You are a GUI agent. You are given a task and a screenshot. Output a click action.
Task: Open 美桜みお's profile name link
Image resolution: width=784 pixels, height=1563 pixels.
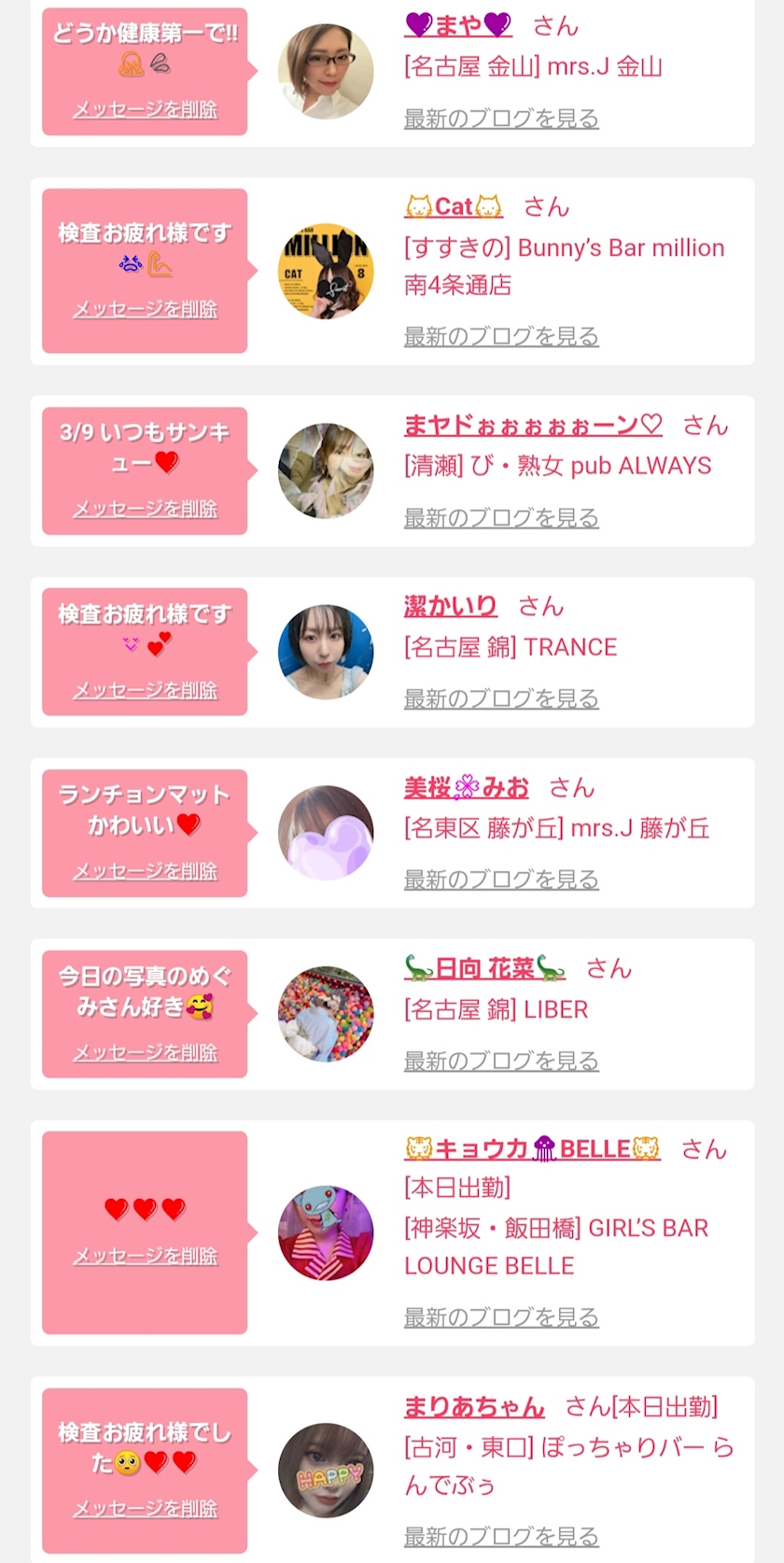click(x=467, y=787)
